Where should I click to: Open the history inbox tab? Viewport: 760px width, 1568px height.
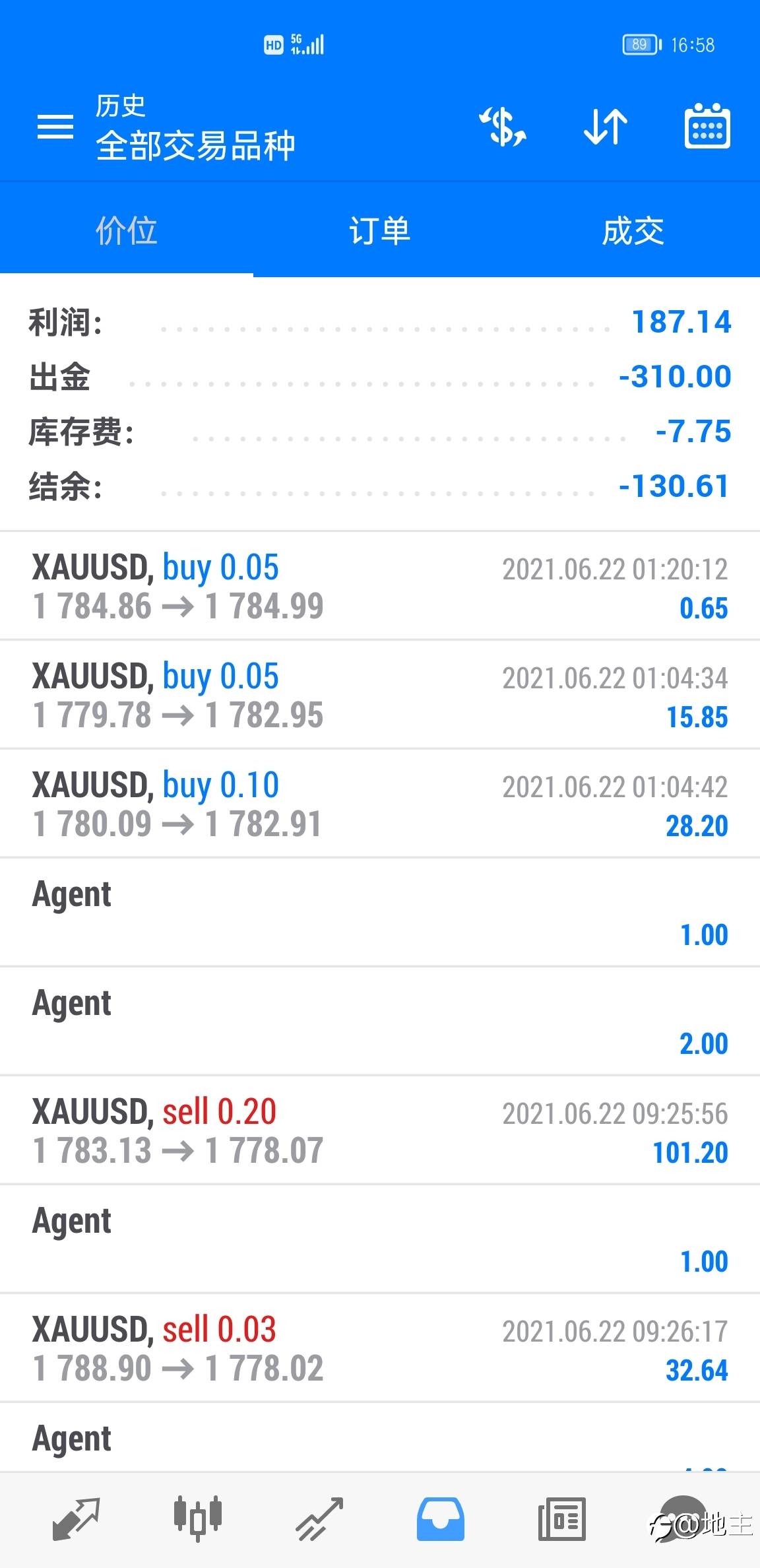coord(441,1519)
